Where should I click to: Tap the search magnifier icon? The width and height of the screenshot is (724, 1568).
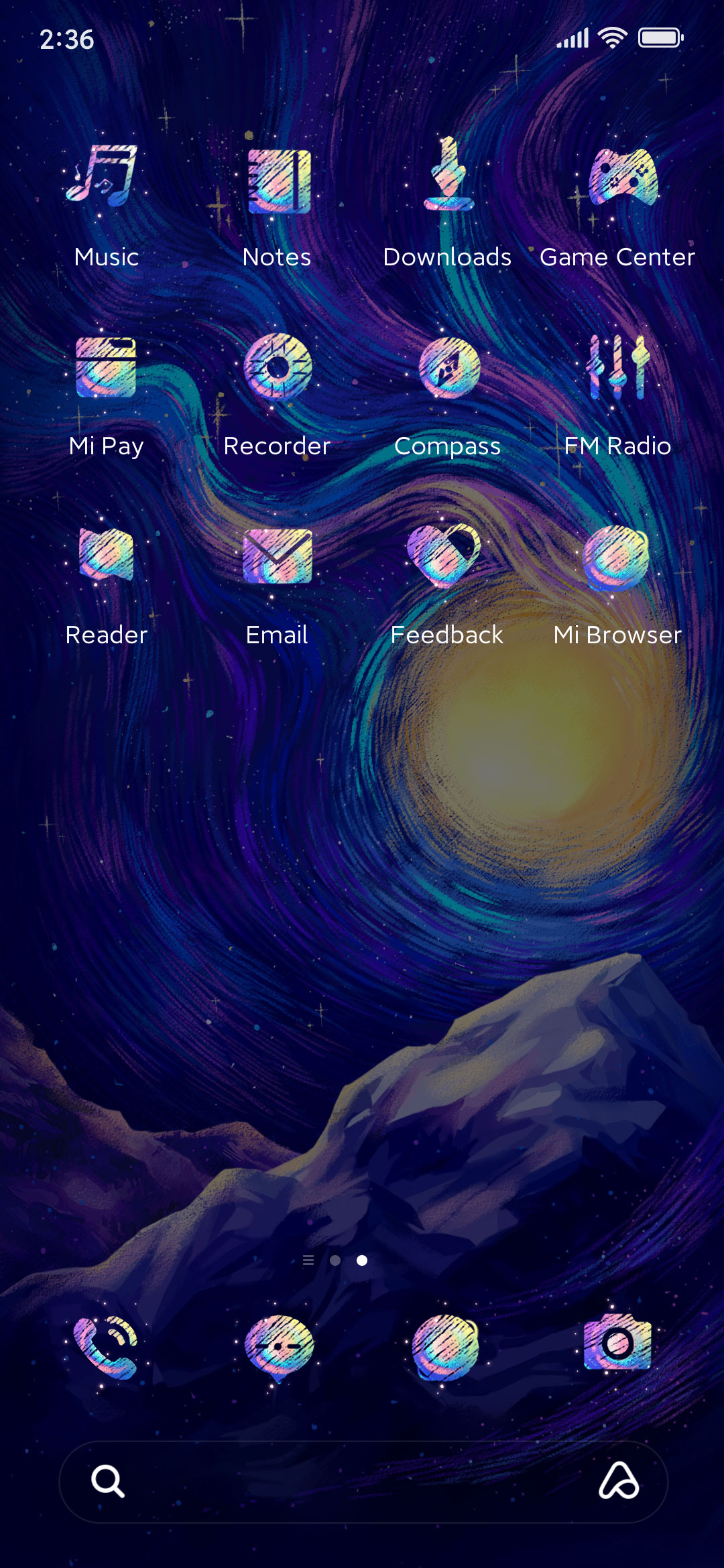point(108,1481)
